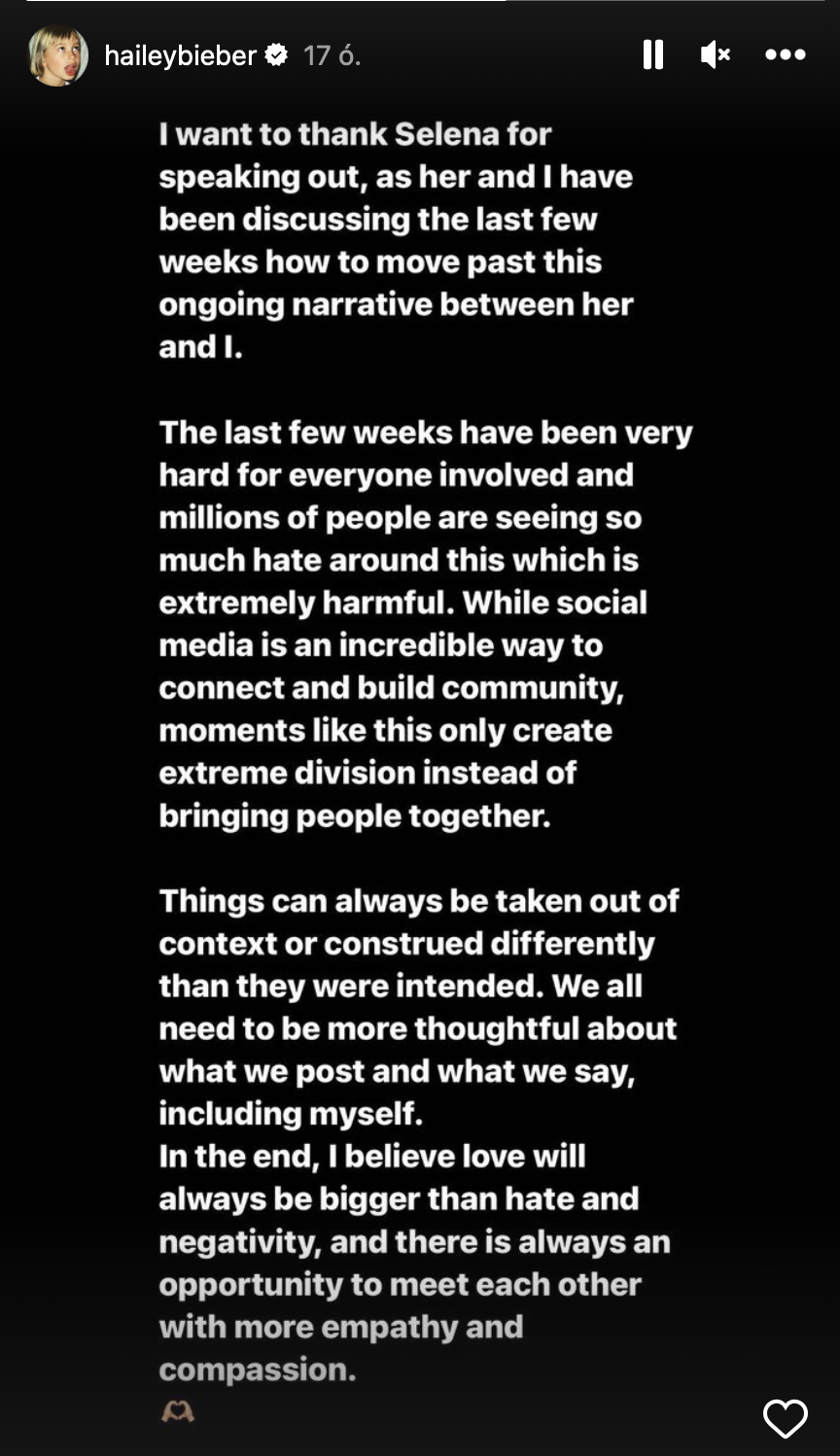Open haileybieber's profile picture

point(57,55)
